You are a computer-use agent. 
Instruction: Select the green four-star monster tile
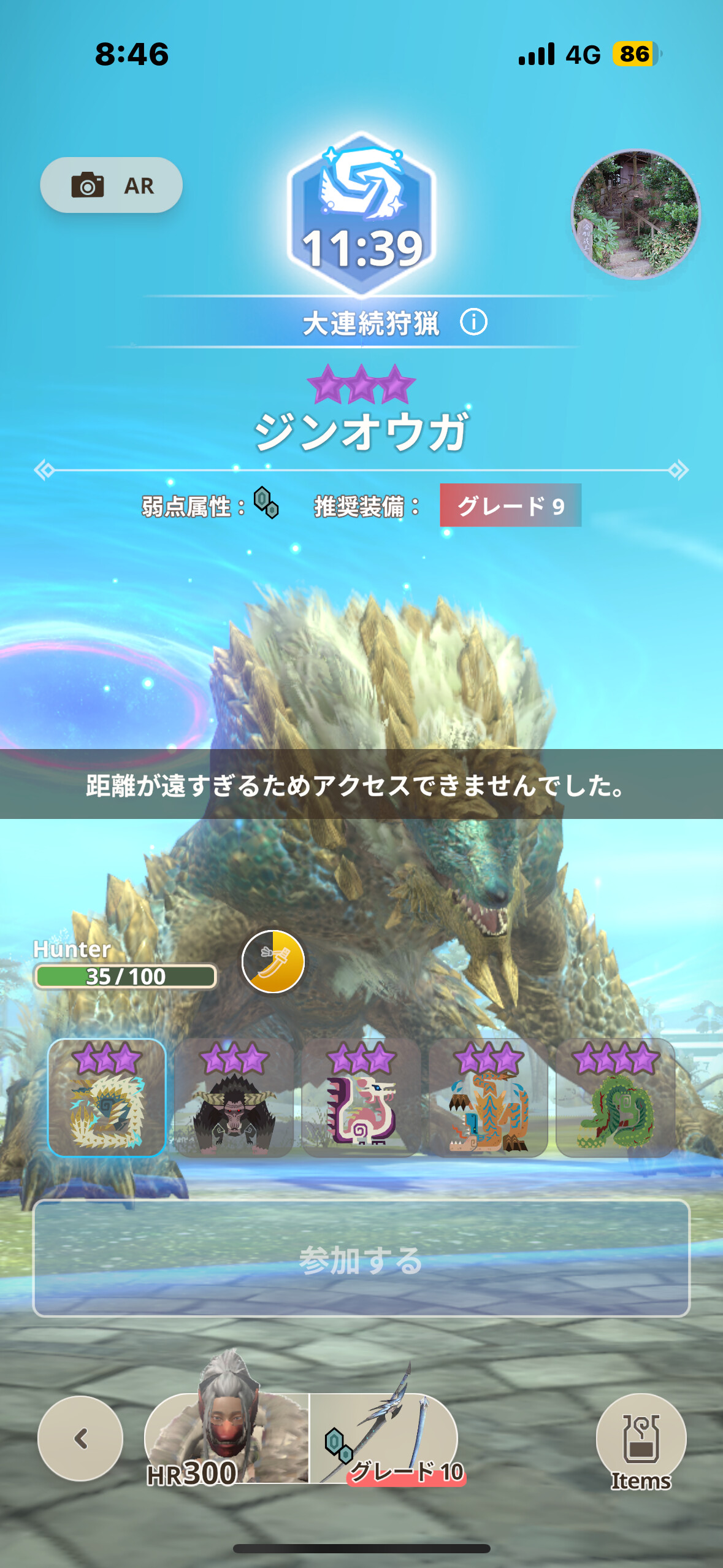tap(615, 1097)
